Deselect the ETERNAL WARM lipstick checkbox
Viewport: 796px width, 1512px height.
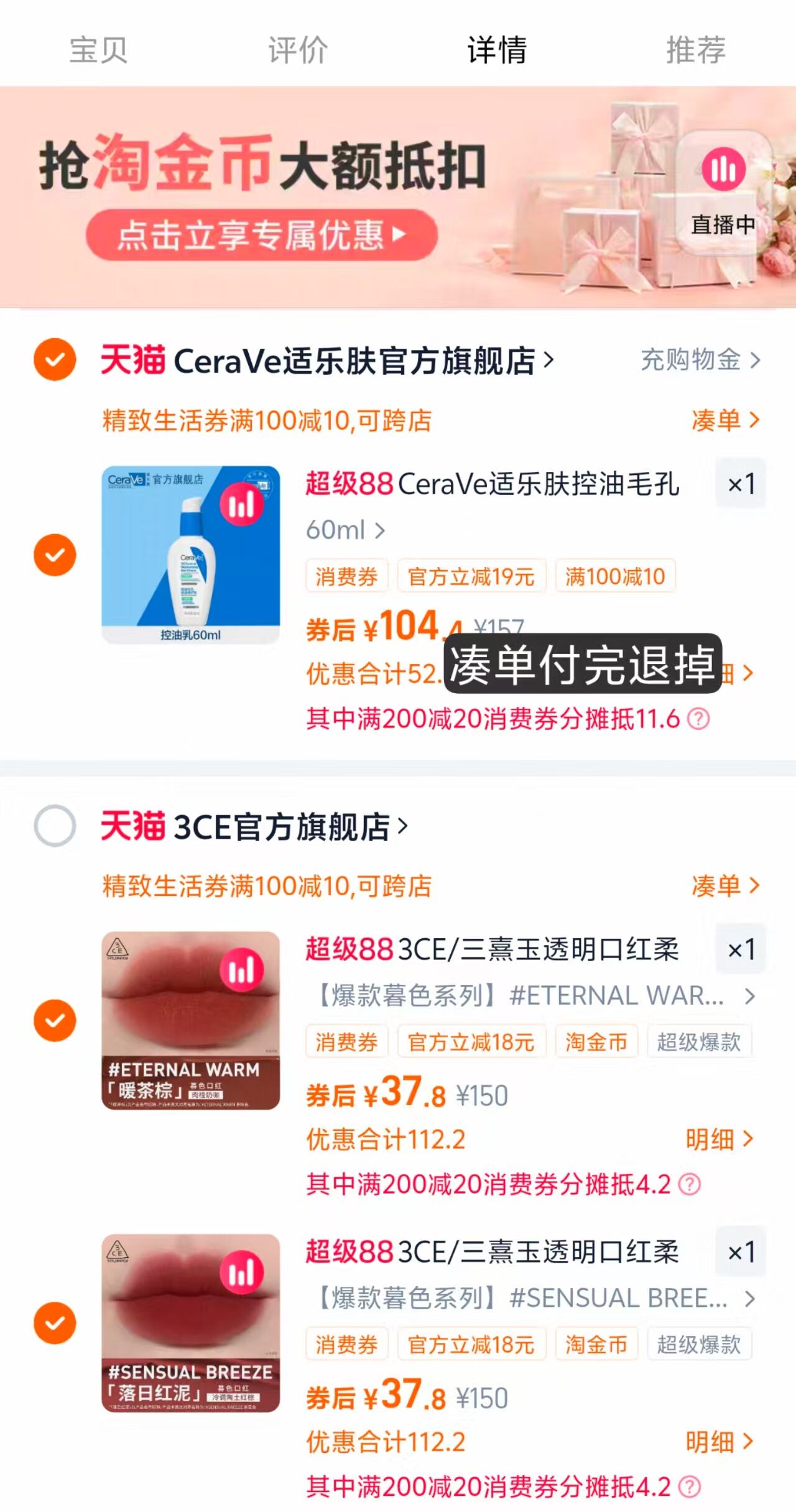55,1020
